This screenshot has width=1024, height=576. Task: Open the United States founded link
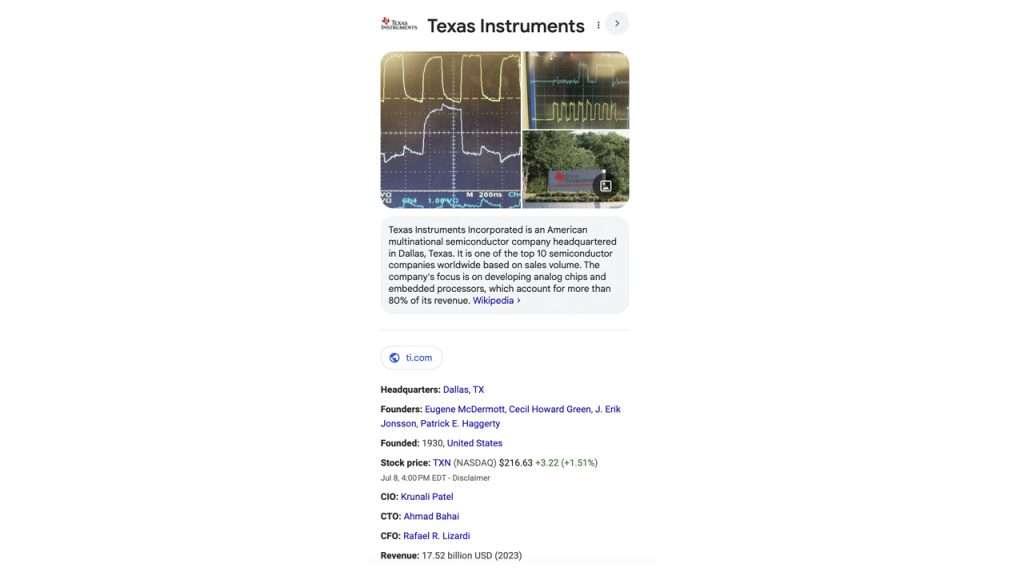point(474,443)
